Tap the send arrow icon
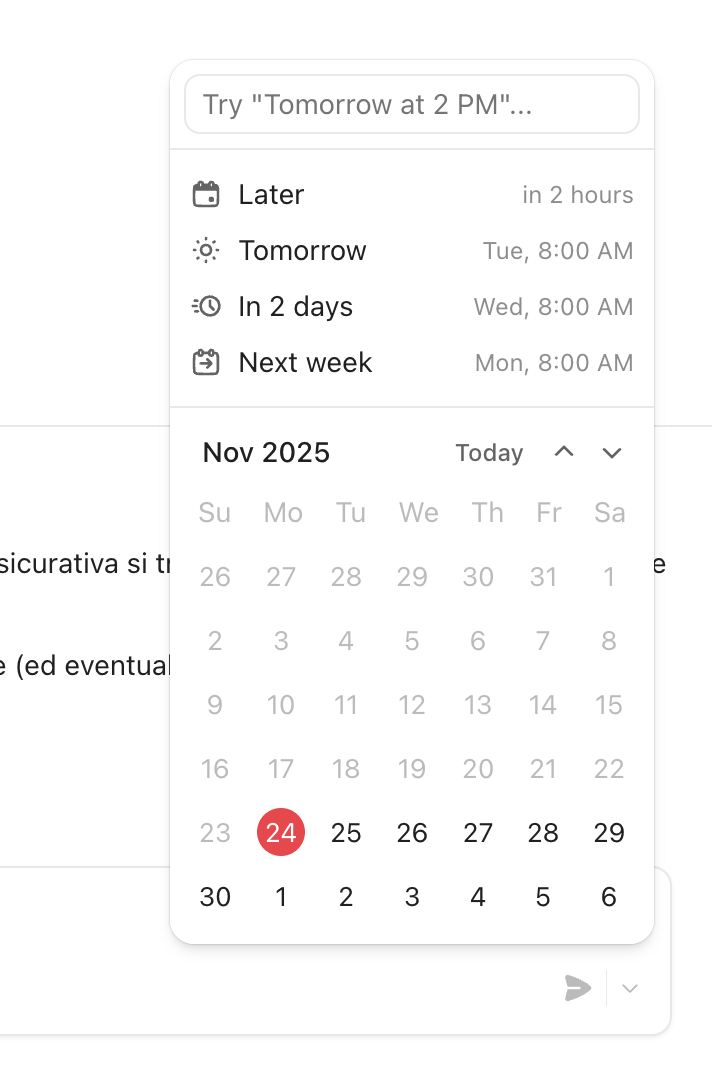This screenshot has height=1078, width=712. [x=577, y=988]
